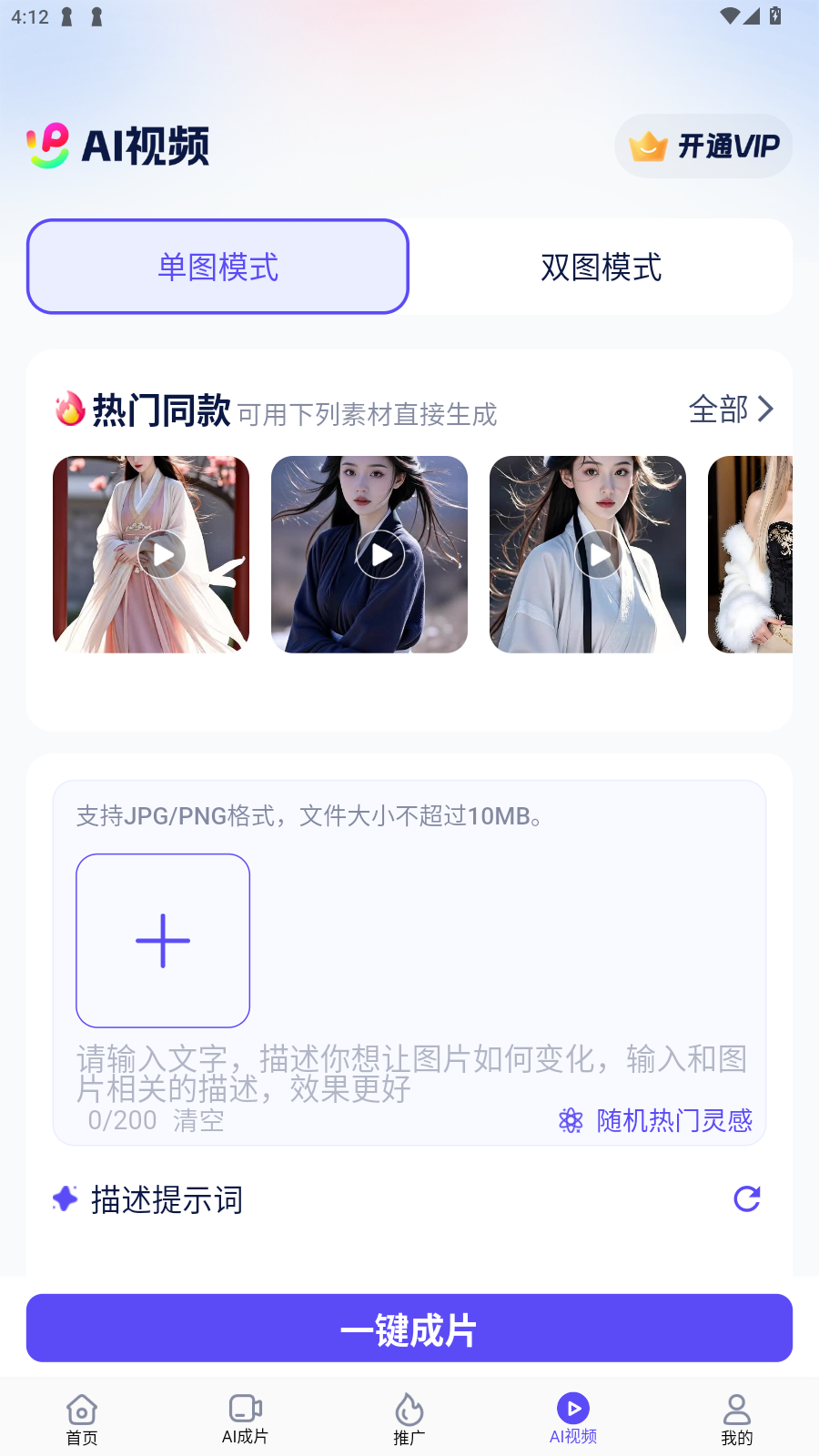Select the AI视频 bottom tab

(573, 1419)
